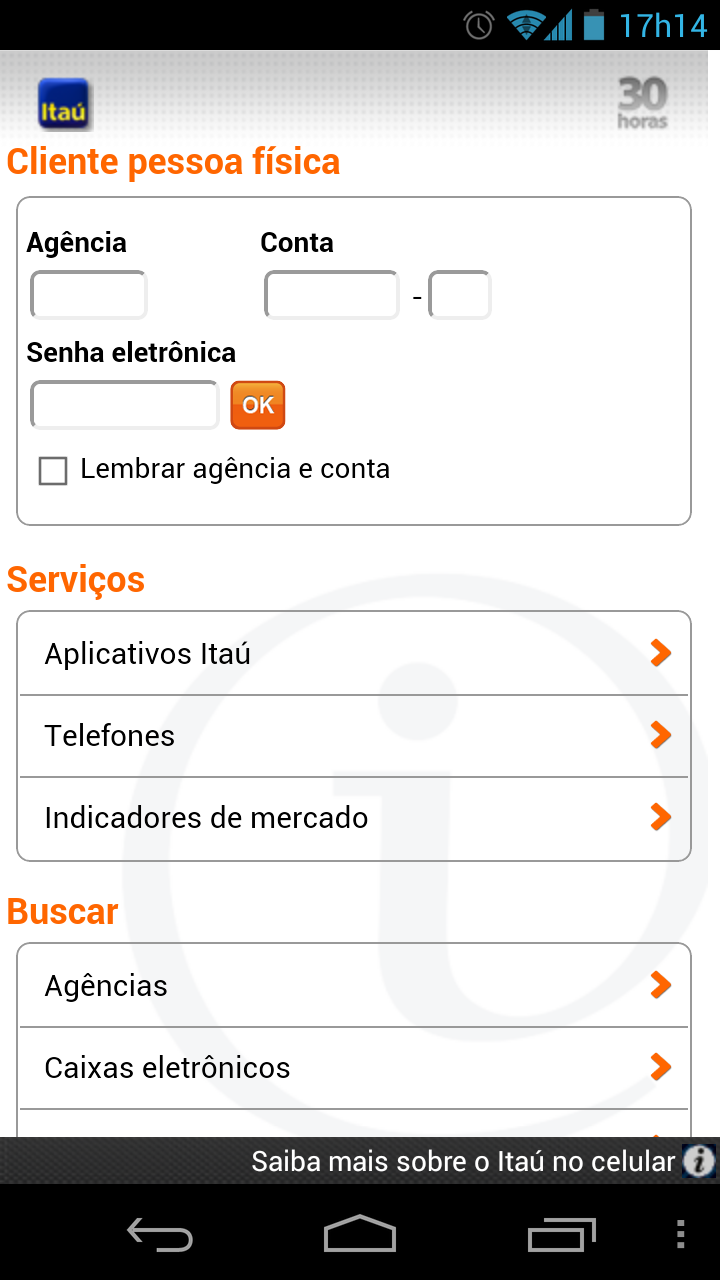
Task: Tap the Android home navigation icon
Action: (360, 1235)
